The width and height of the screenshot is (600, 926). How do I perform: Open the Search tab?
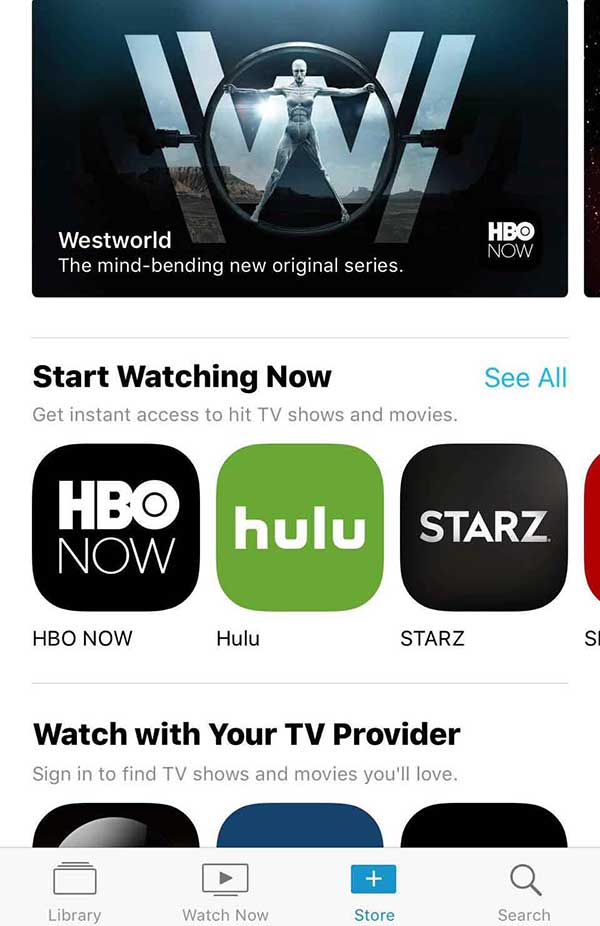524,890
